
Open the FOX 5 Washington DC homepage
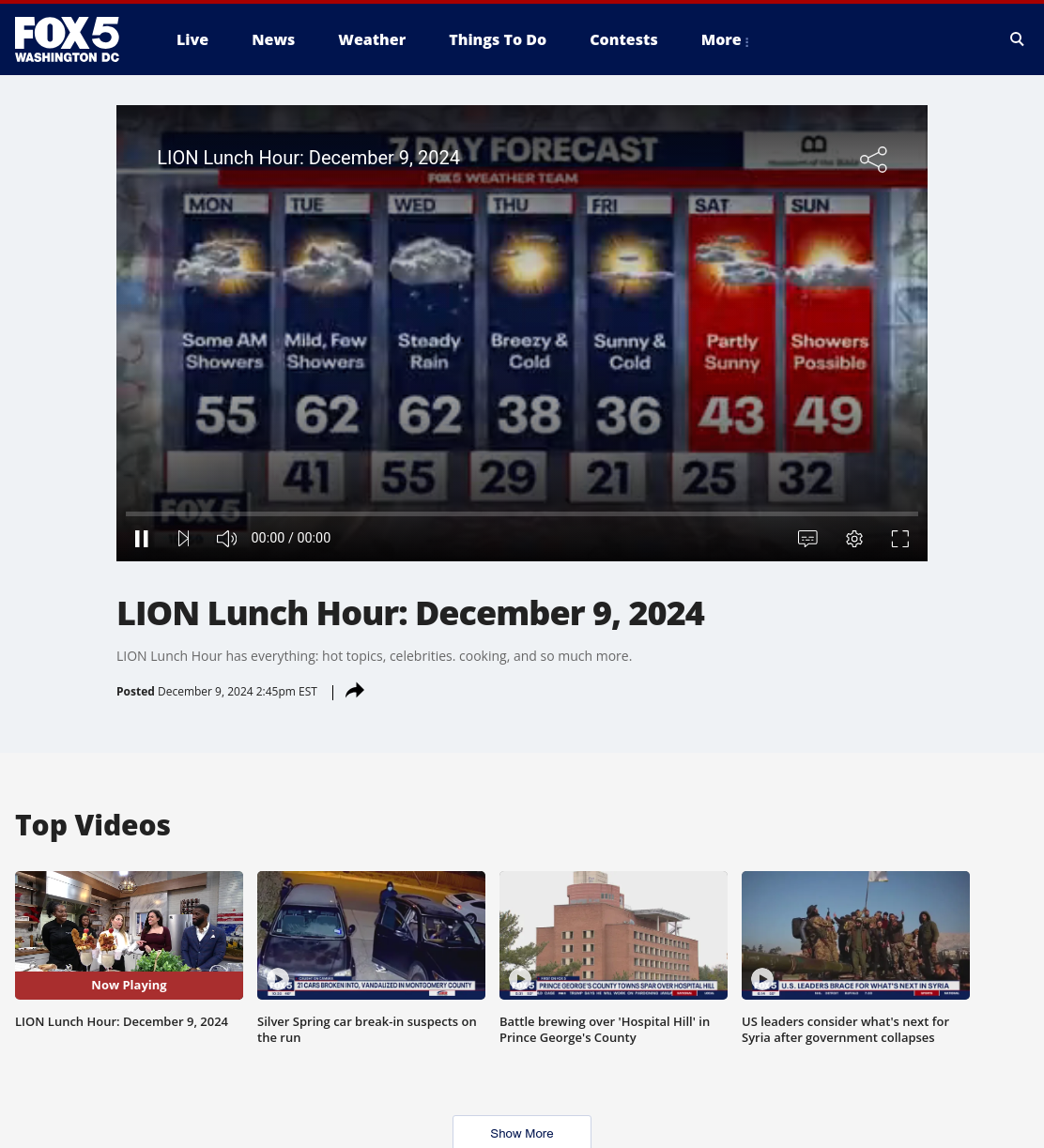click(67, 39)
